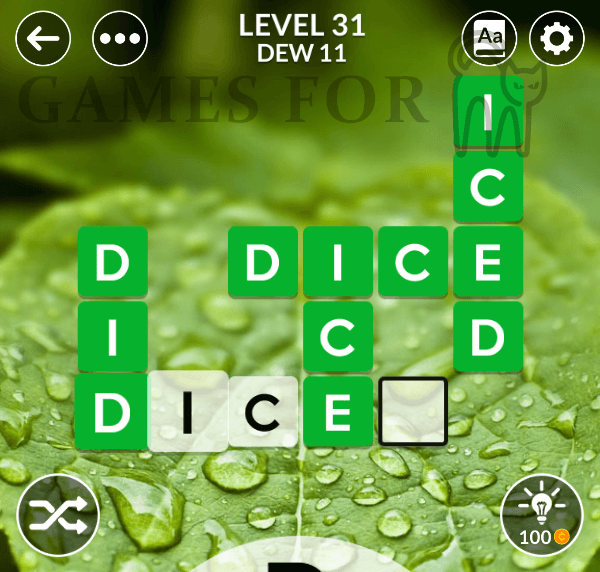Open the Aa dictionary button
The image size is (600, 572).
488,39
